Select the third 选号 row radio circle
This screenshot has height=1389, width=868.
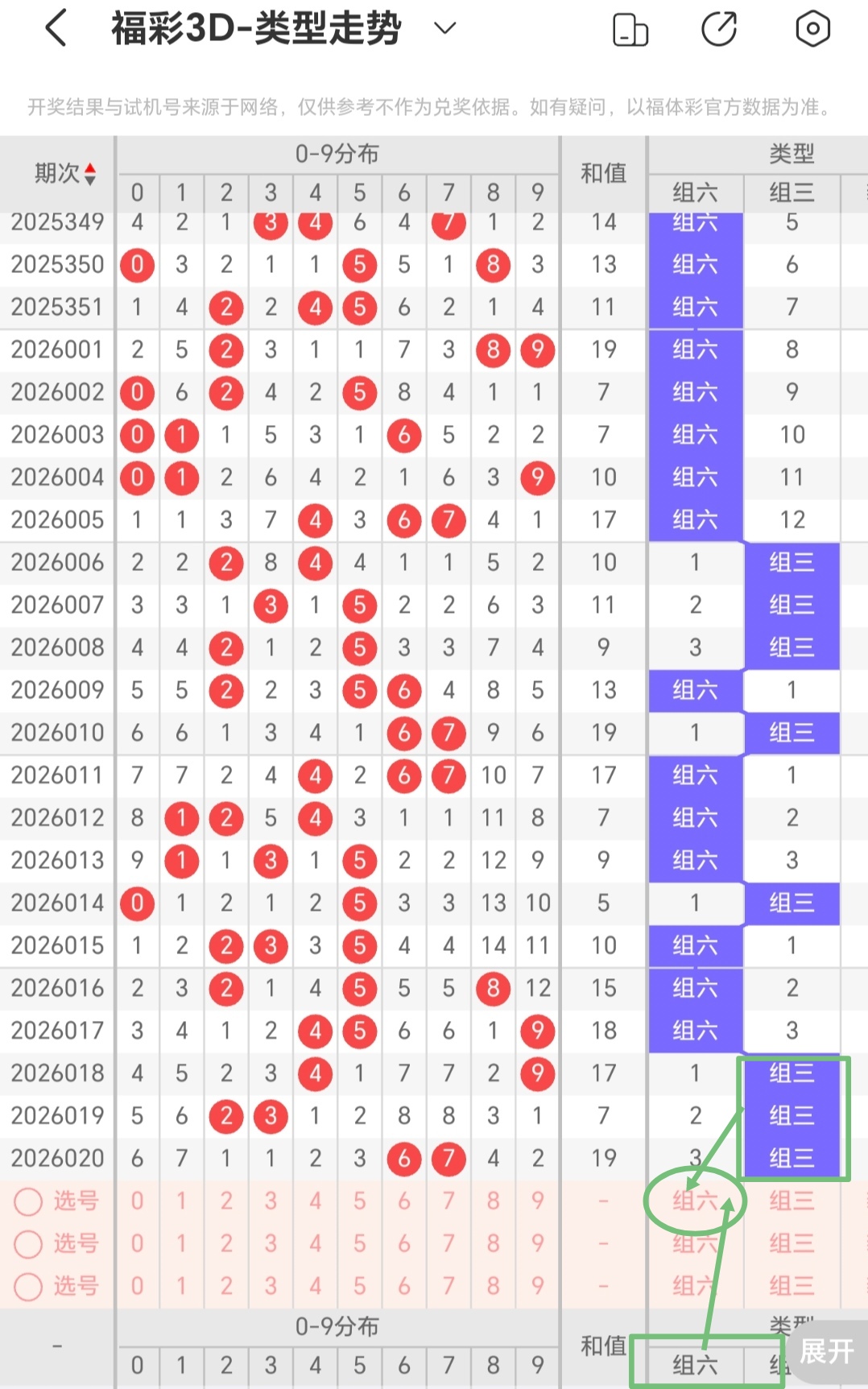pos(29,1287)
